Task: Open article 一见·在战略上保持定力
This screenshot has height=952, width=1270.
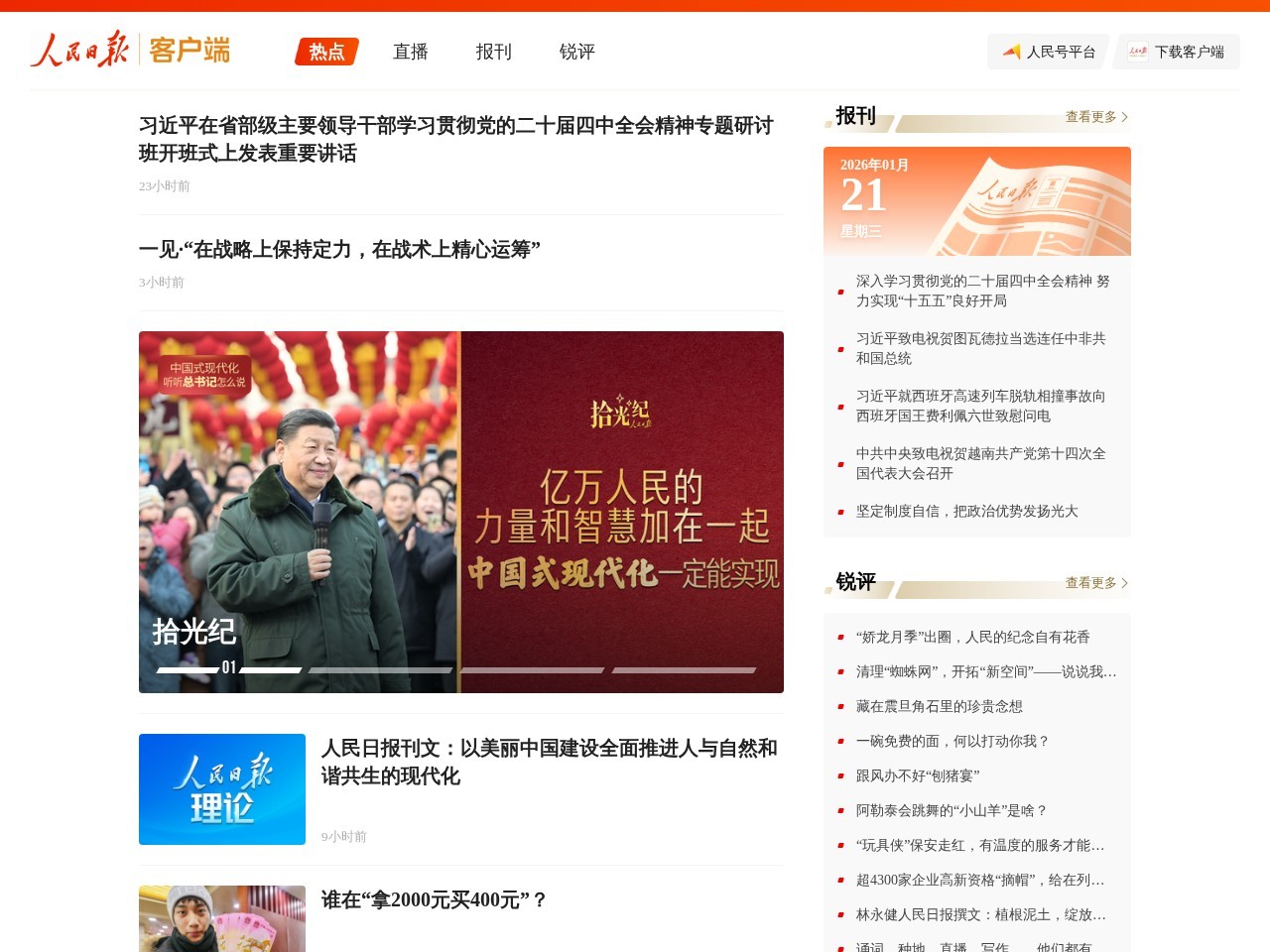Action: click(339, 249)
